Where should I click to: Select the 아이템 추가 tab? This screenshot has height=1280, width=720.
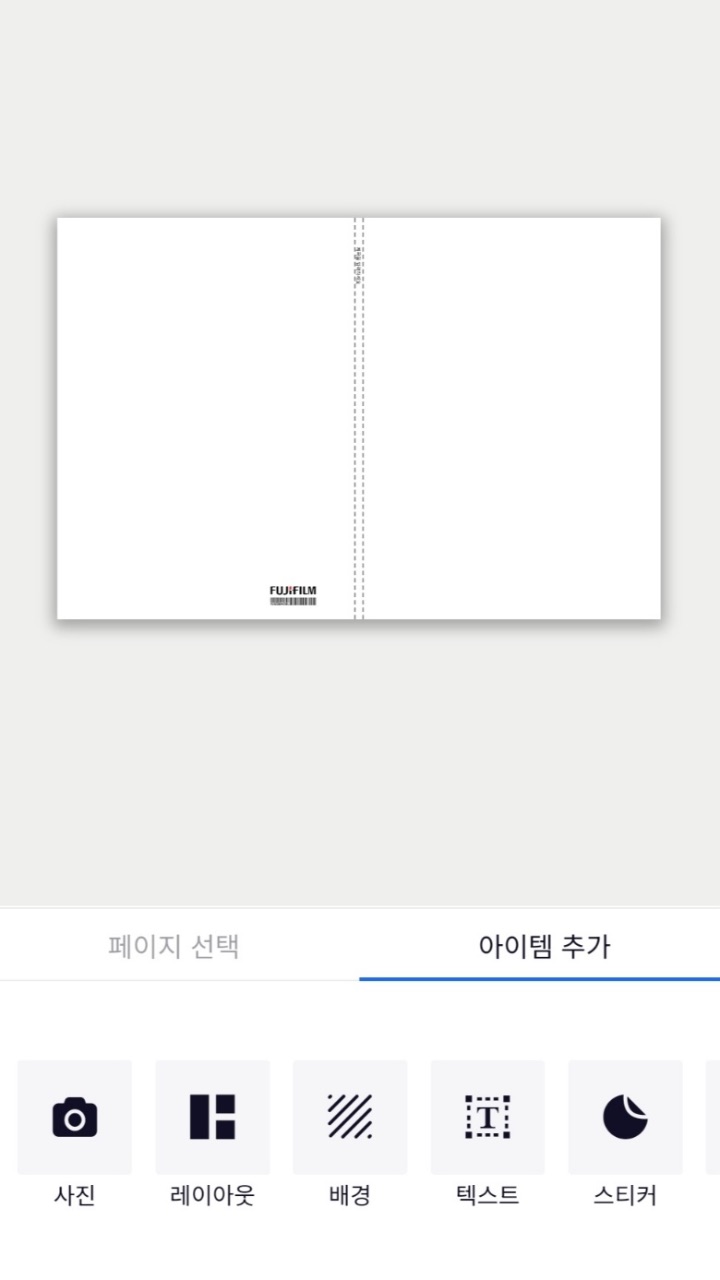click(x=543, y=946)
